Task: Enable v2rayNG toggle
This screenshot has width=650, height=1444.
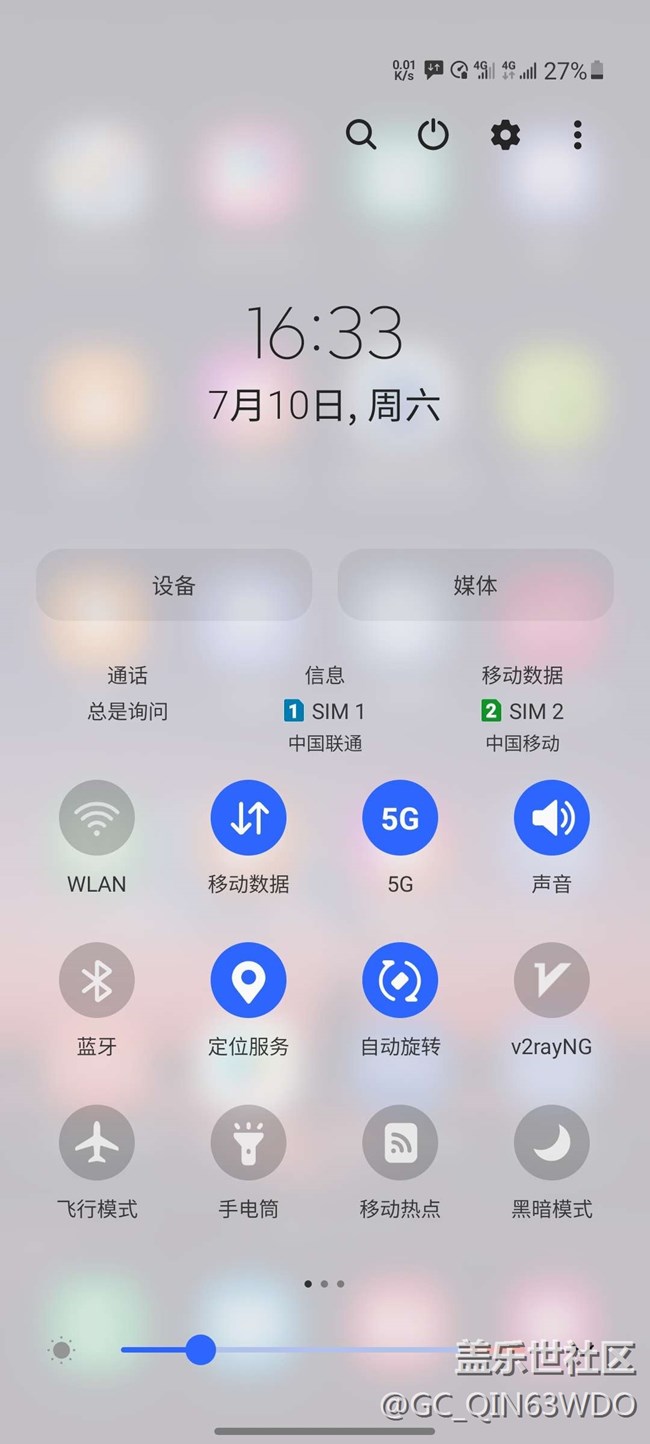Action: pos(551,981)
